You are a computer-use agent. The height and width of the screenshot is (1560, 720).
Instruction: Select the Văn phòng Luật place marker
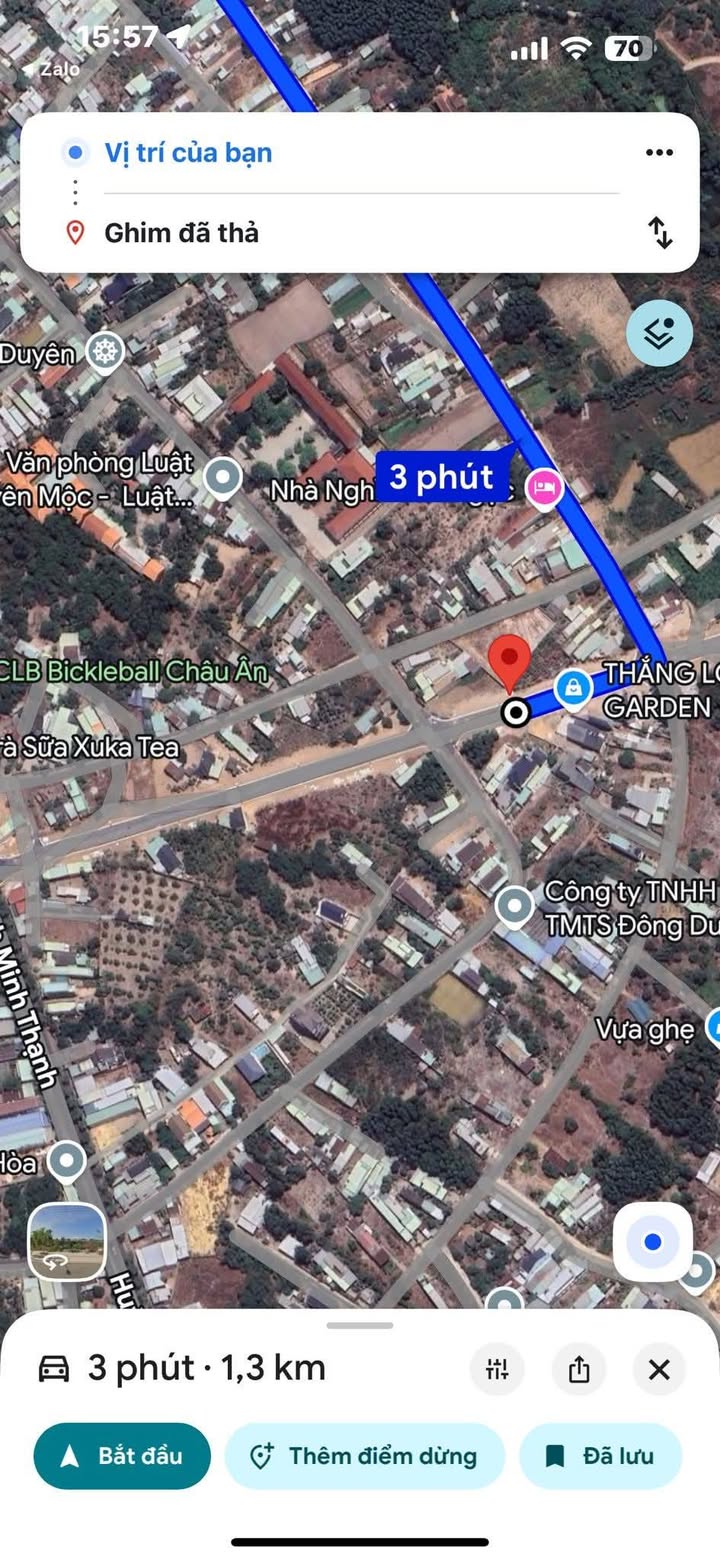click(222, 477)
